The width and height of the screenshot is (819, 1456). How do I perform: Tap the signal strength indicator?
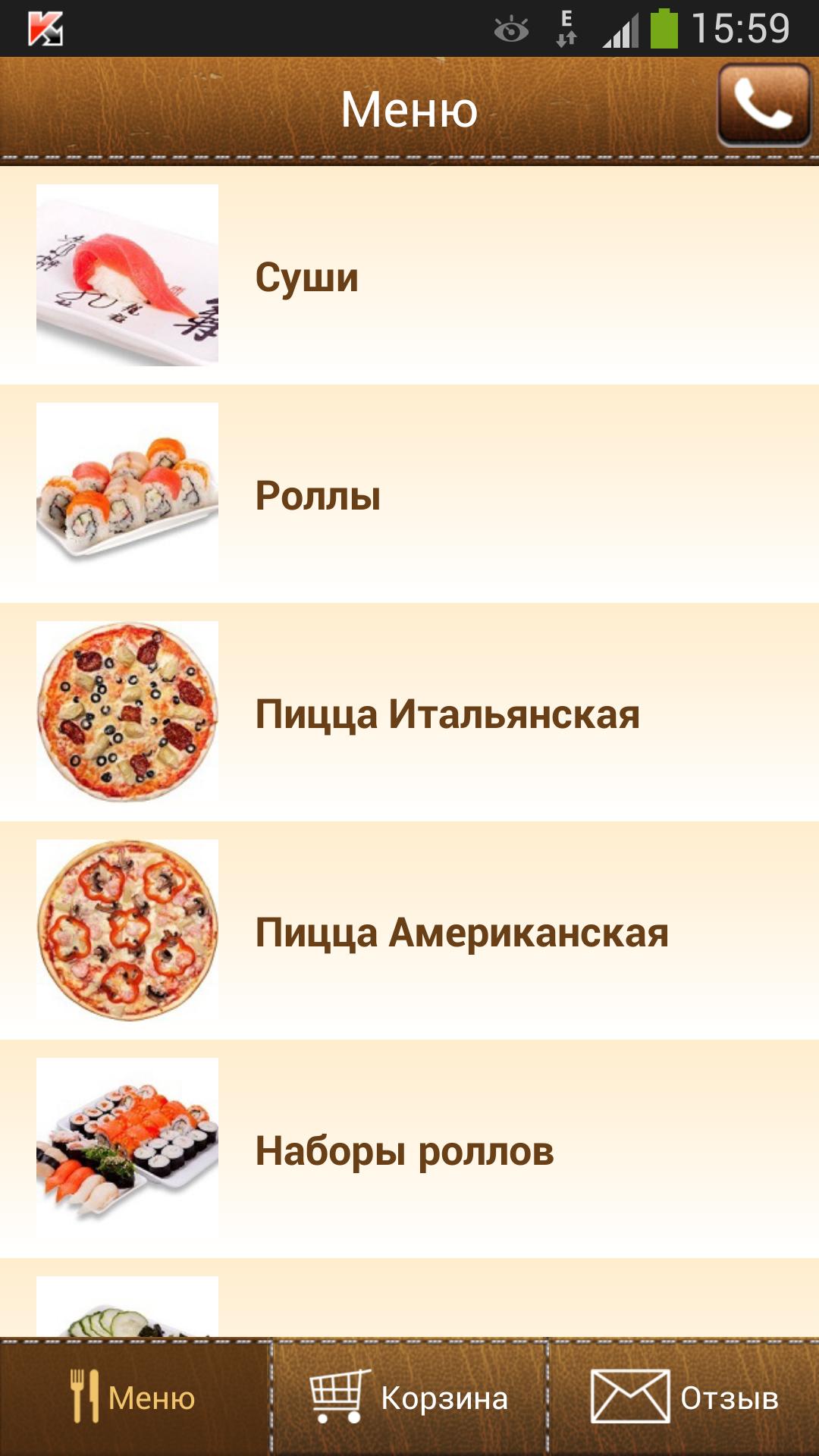click(x=623, y=27)
